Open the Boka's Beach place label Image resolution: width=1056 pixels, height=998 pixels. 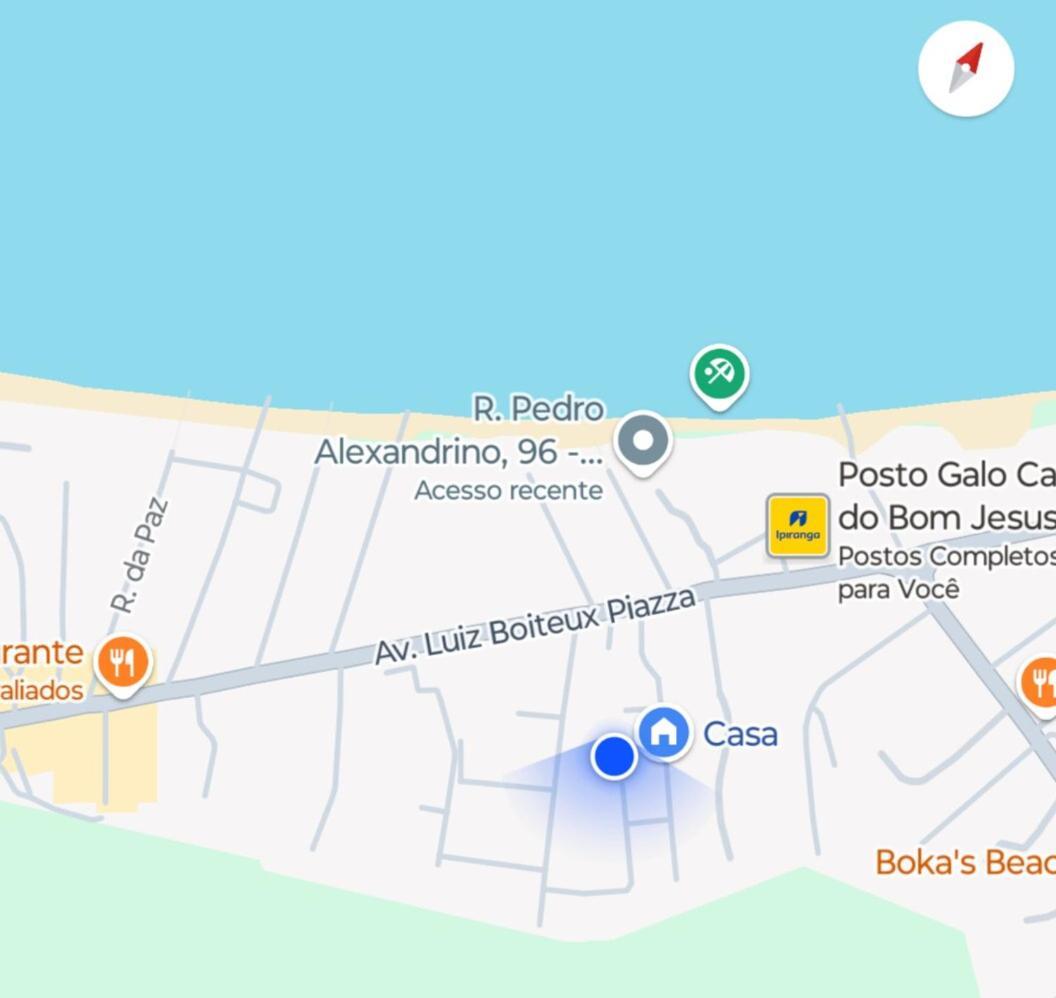pos(964,861)
